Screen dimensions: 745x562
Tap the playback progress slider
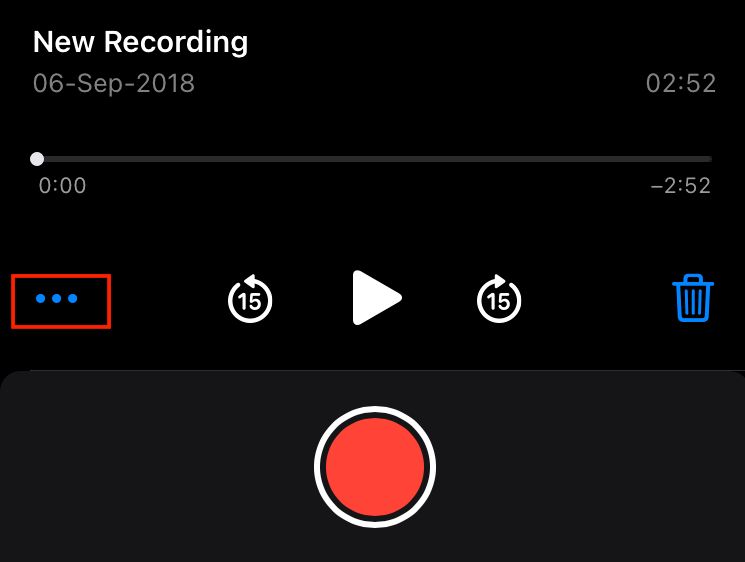tap(374, 159)
